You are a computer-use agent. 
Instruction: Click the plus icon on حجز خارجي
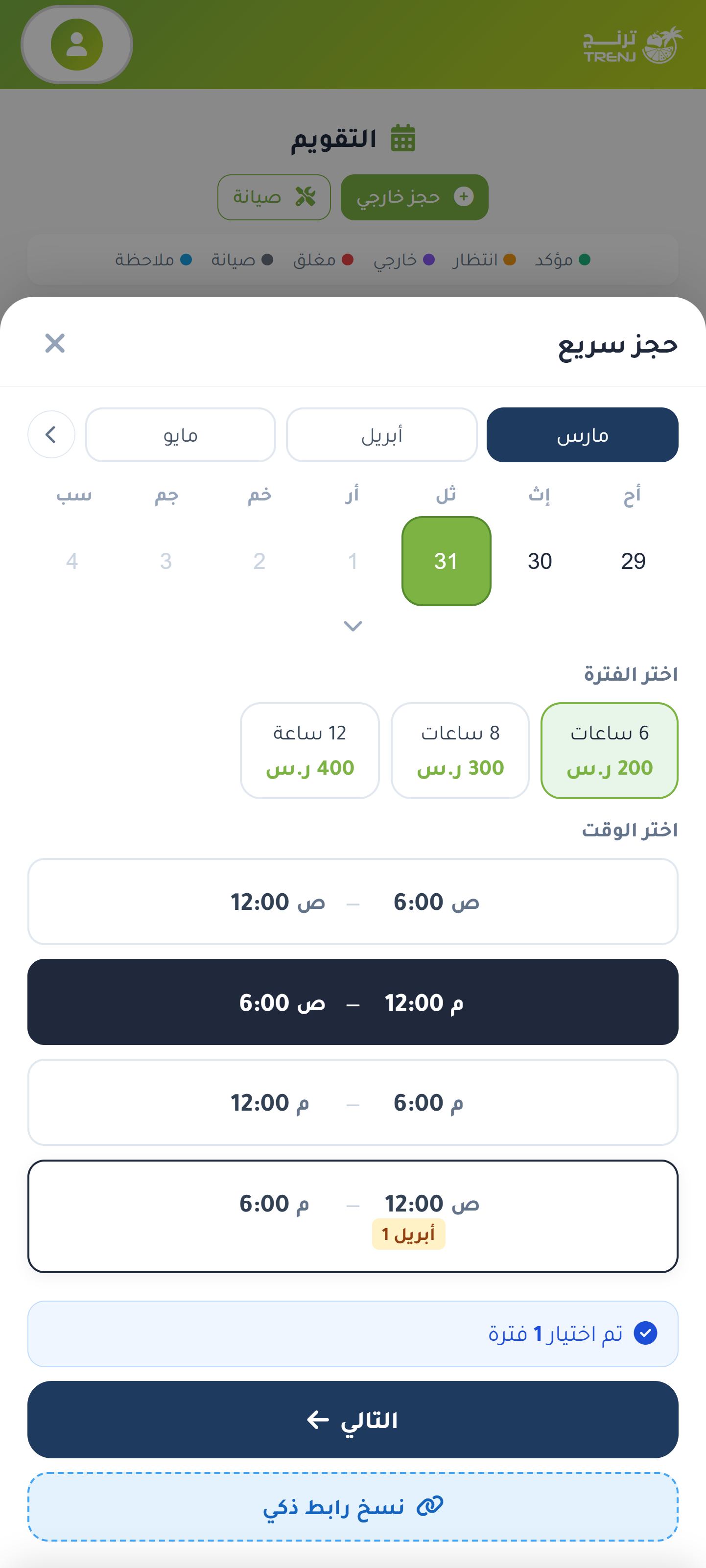tap(464, 196)
